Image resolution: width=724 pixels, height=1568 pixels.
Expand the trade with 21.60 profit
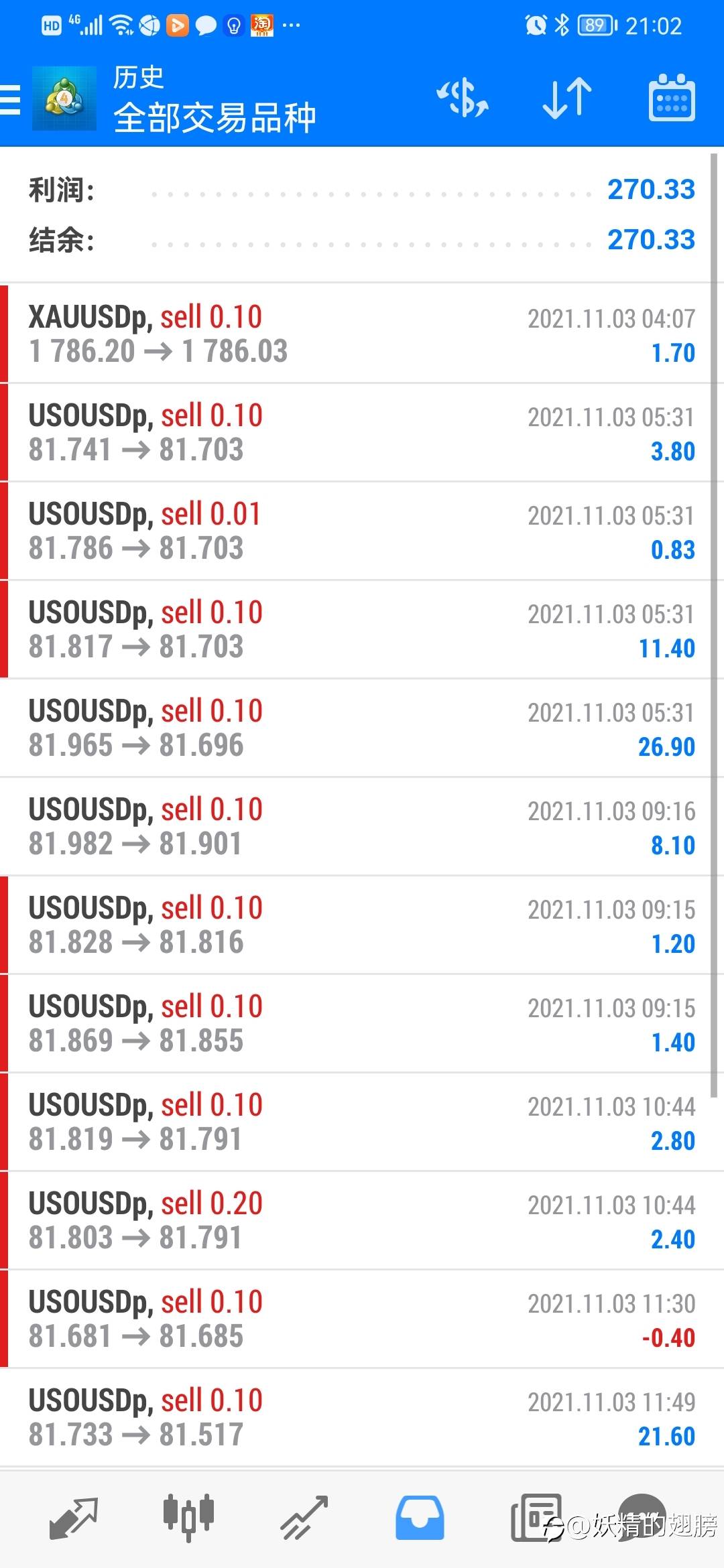point(362,1417)
